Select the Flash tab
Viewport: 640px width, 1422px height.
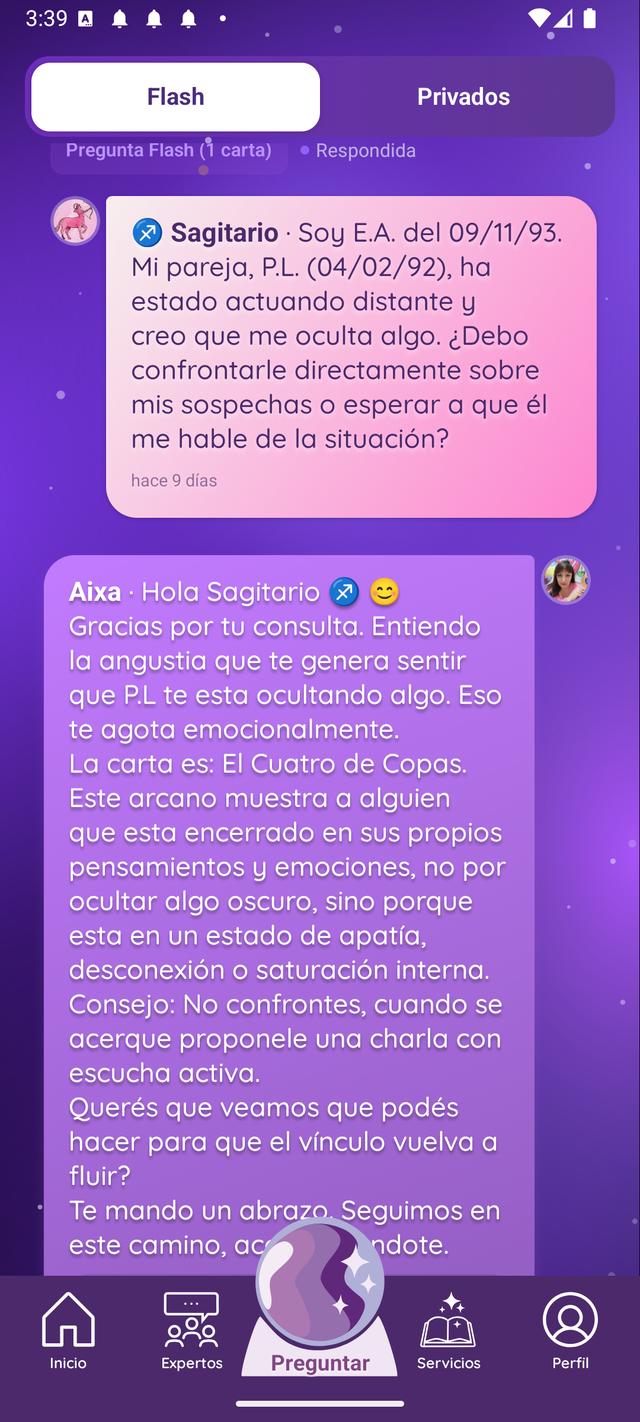pyautogui.click(x=176, y=97)
